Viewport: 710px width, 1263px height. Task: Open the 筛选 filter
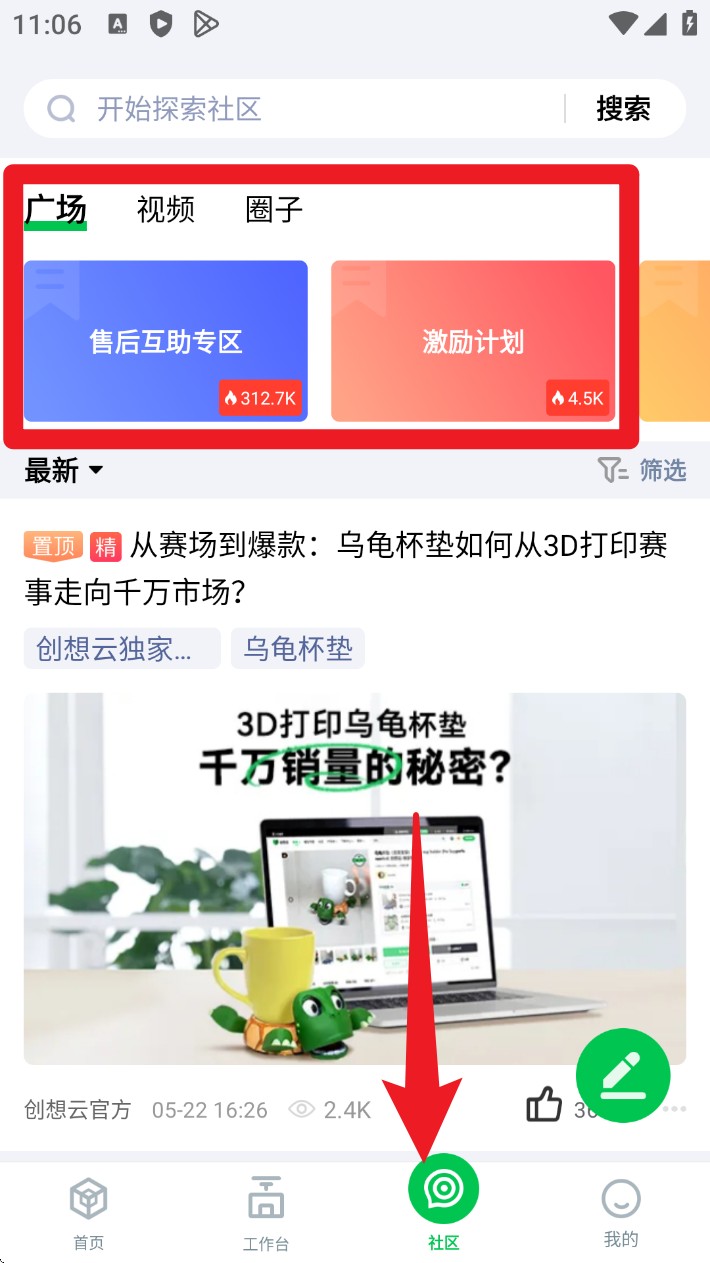pyautogui.click(x=642, y=470)
